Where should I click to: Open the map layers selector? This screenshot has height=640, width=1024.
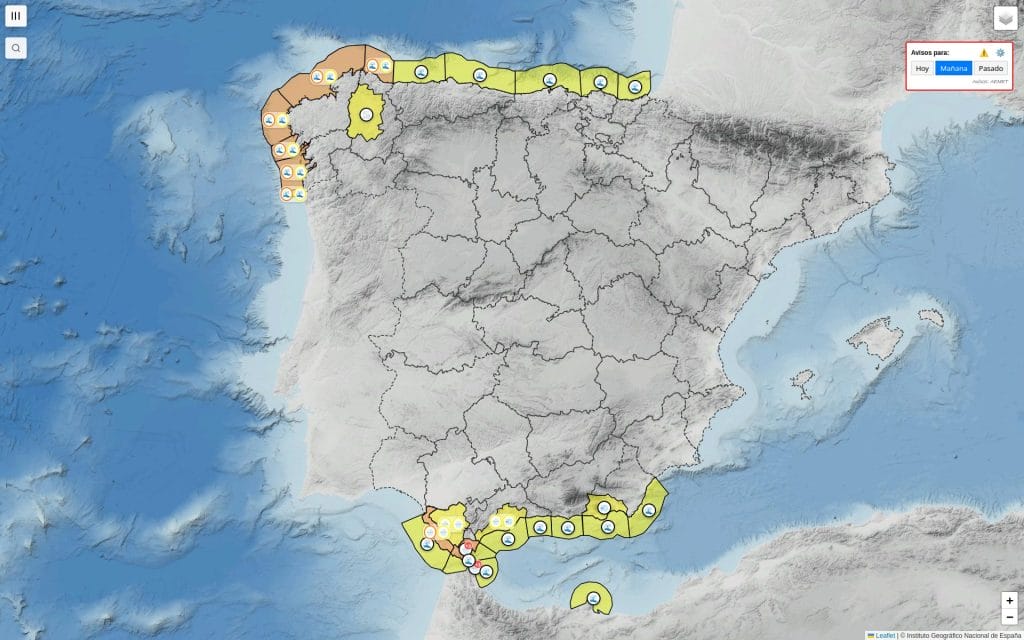tap(1006, 18)
